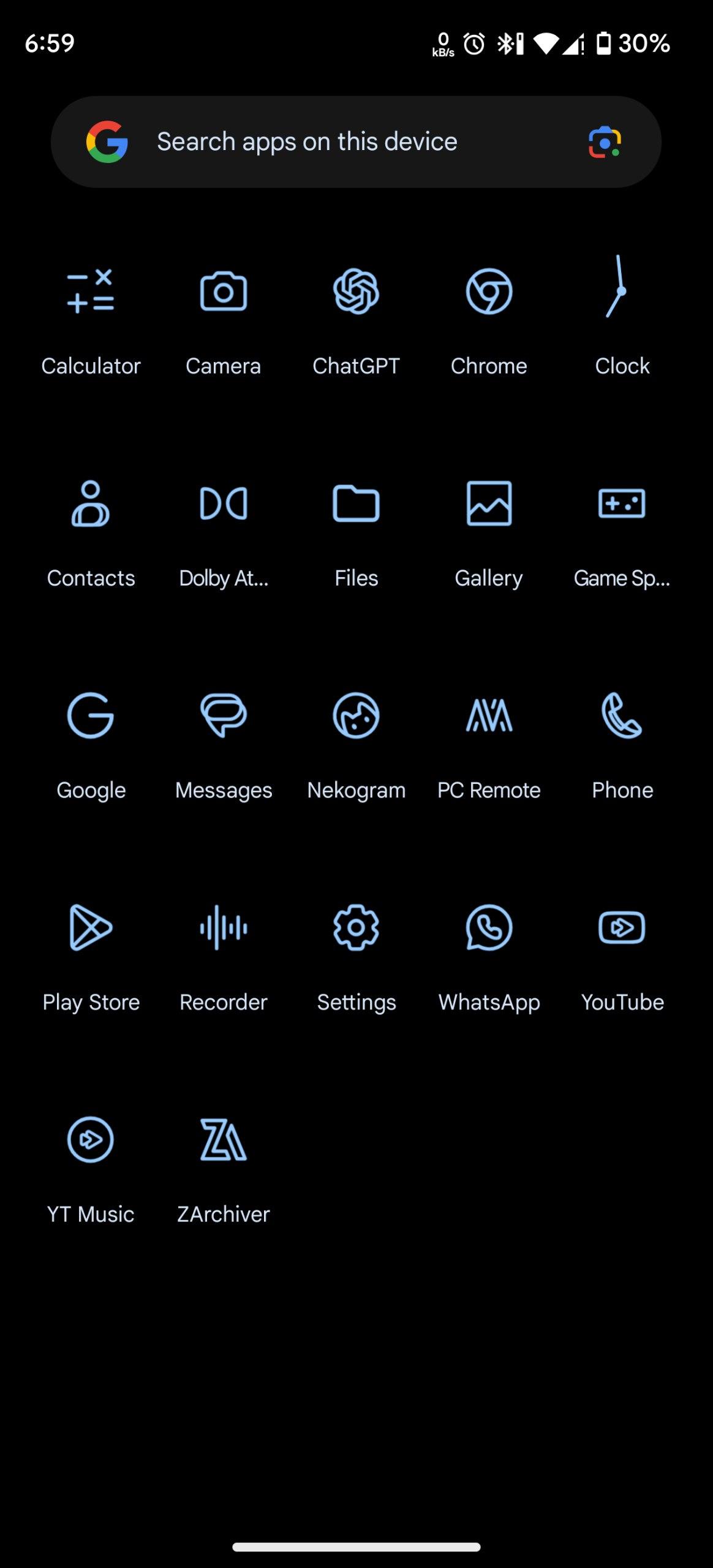The height and width of the screenshot is (1568, 713).
Task: Tap the search apps field
Action: [x=306, y=142]
